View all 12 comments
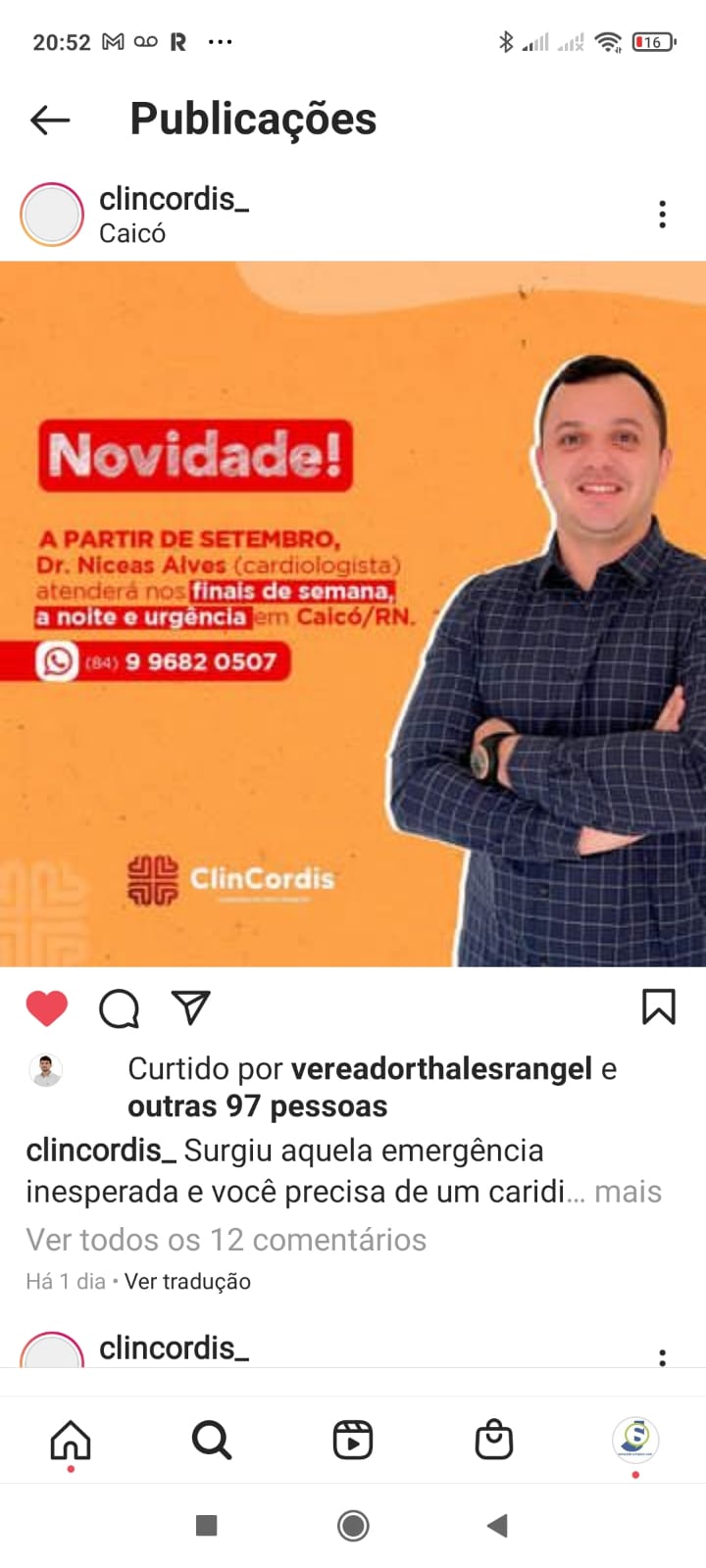This screenshot has width=706, height=1568. [226, 1240]
